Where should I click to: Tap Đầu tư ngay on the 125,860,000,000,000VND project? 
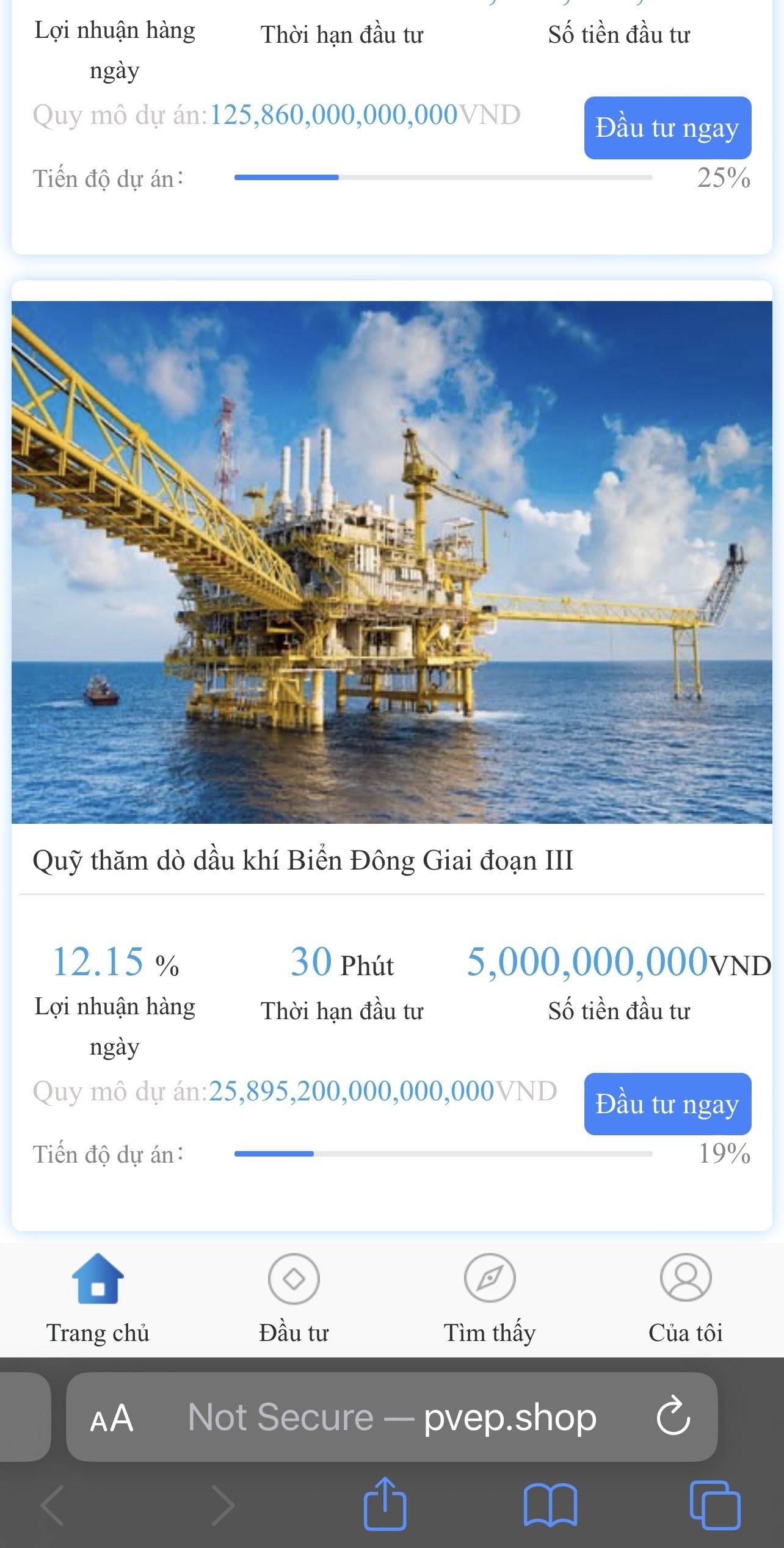click(x=667, y=128)
